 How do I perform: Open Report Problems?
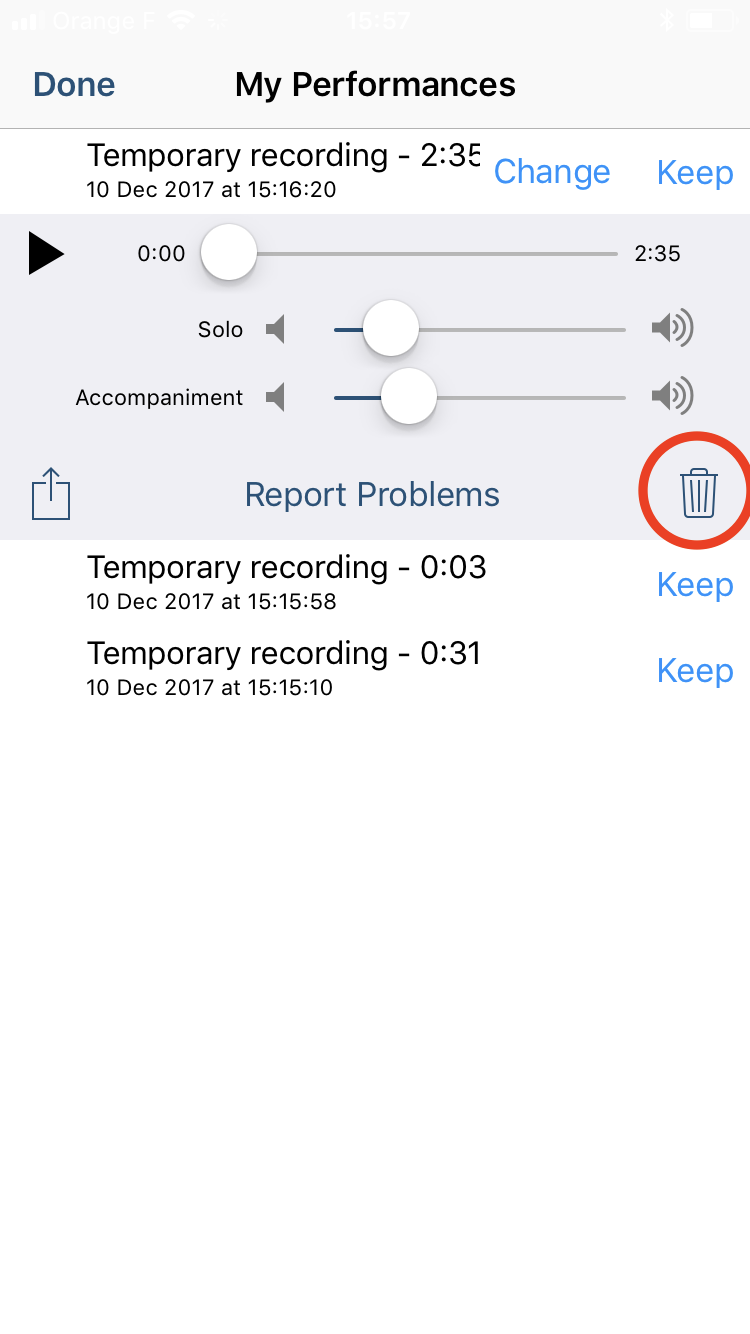[372, 494]
